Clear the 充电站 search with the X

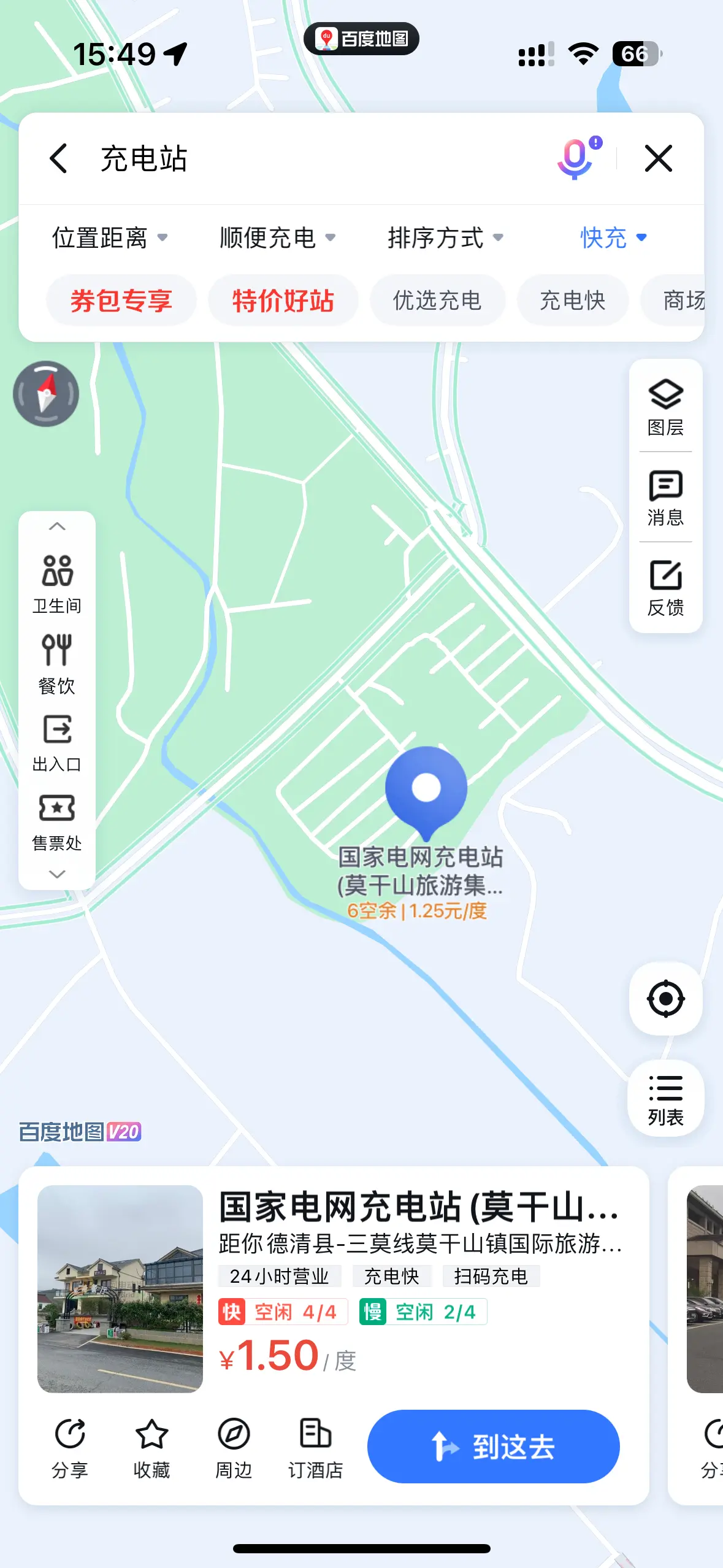coord(659,159)
